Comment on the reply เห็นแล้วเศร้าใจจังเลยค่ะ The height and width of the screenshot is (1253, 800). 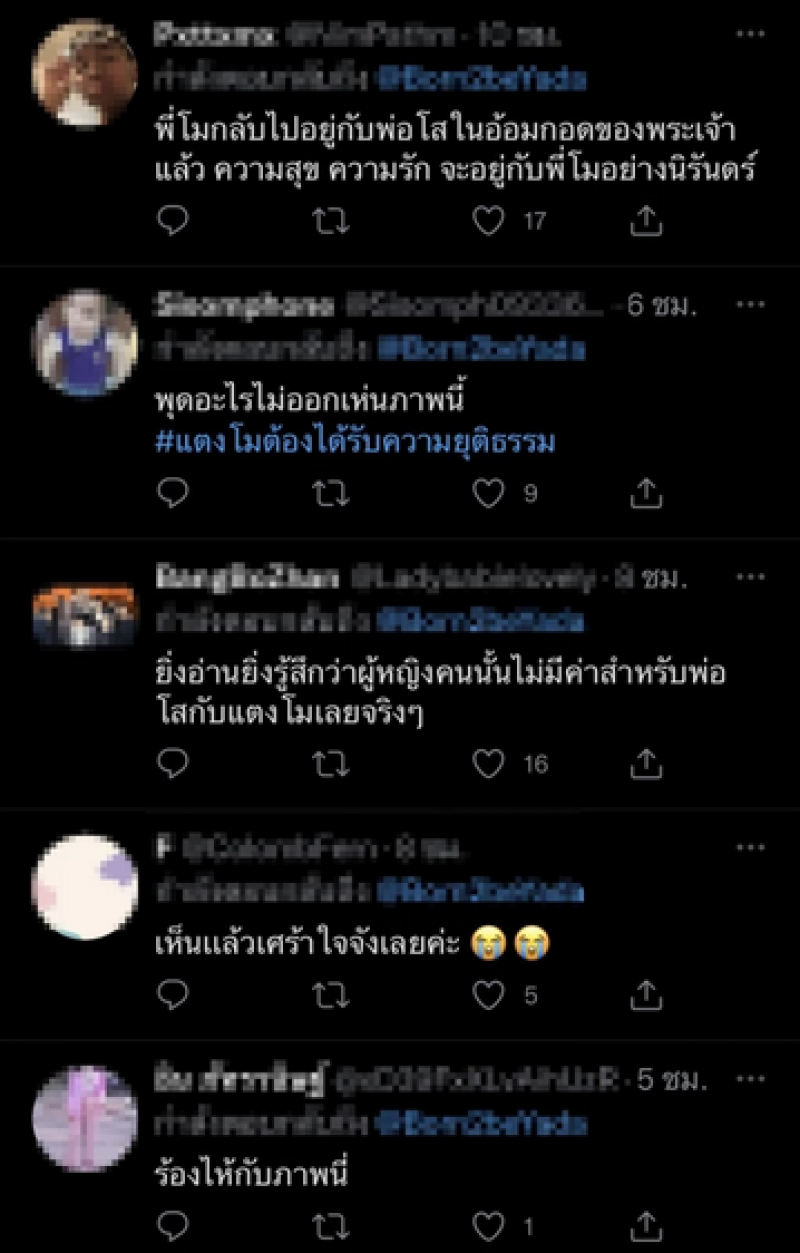coord(173,995)
